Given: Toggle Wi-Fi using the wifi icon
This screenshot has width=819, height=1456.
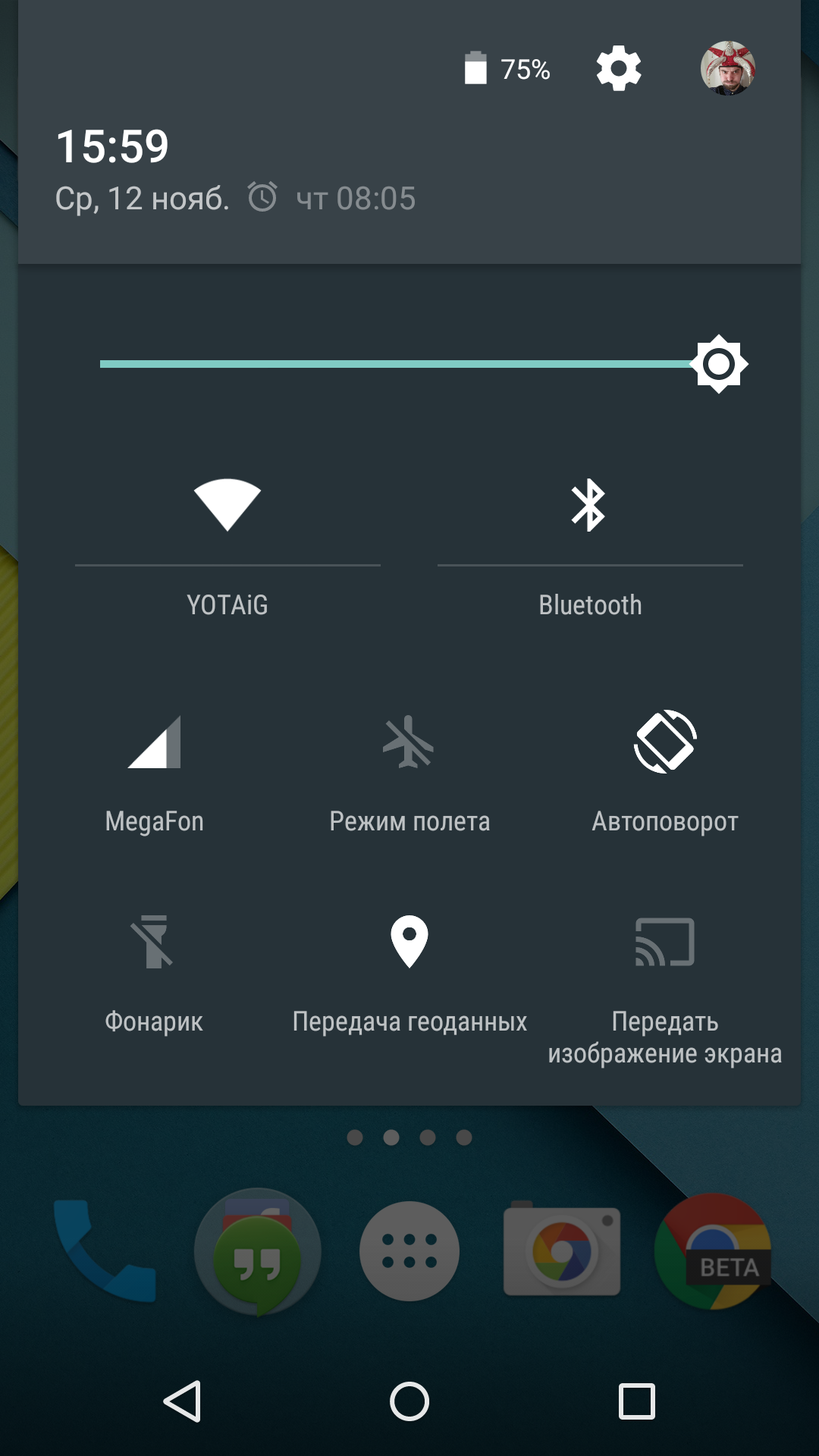Looking at the screenshot, I should pos(227,504).
